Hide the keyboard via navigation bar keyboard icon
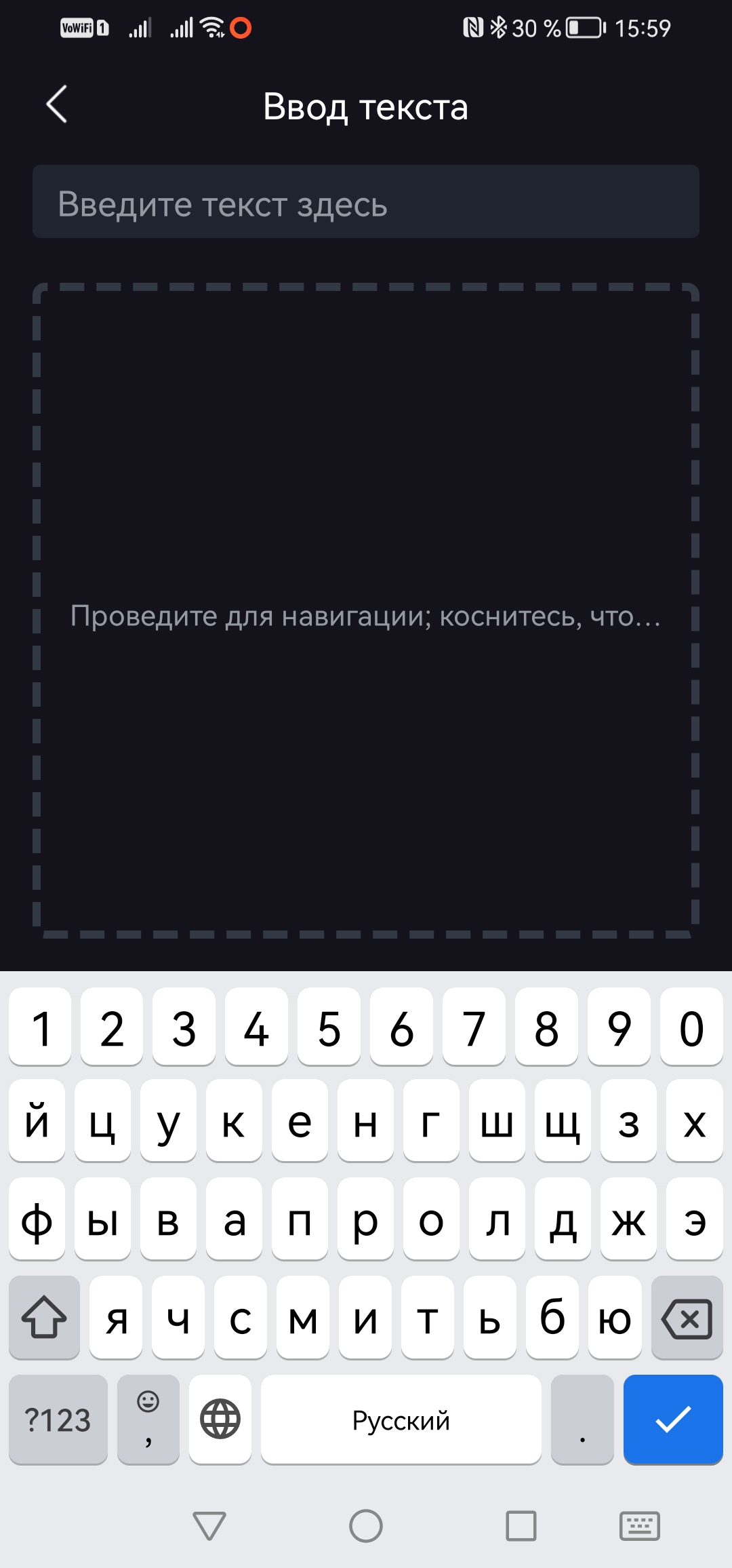Viewport: 732px width, 1568px height. tap(639, 1526)
